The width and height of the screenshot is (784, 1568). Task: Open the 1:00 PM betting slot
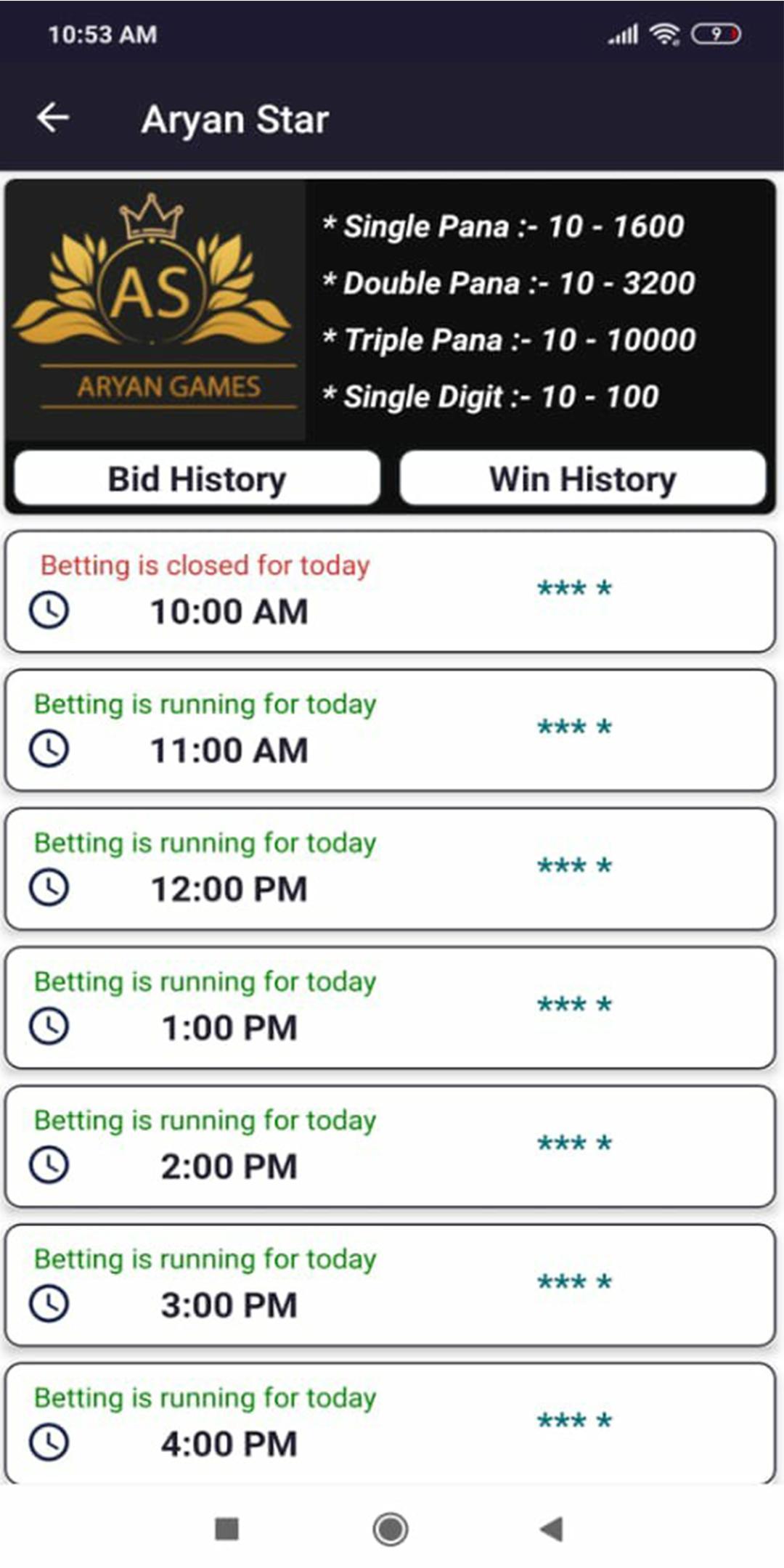(x=390, y=1008)
